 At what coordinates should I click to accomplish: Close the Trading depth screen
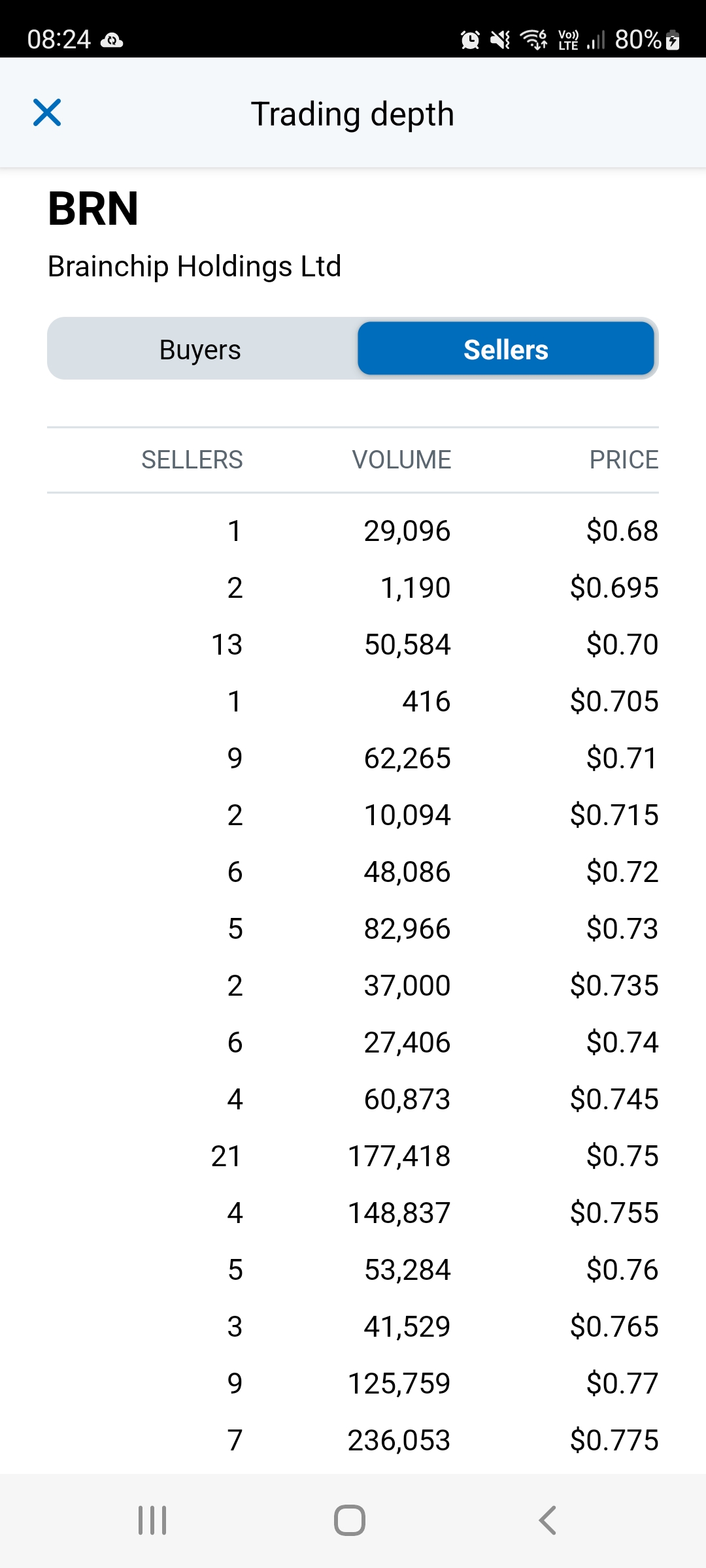47,112
